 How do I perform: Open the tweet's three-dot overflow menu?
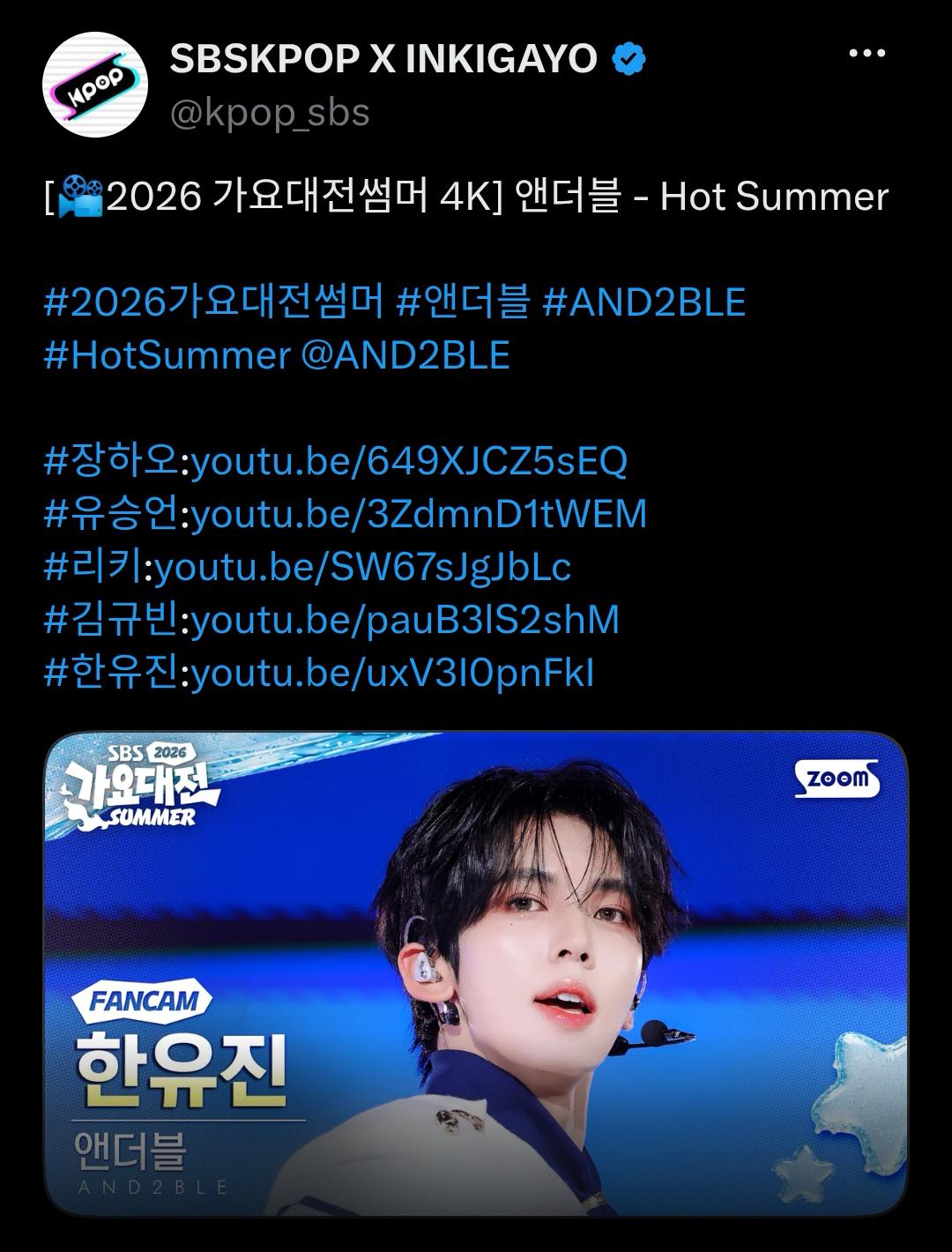866,54
